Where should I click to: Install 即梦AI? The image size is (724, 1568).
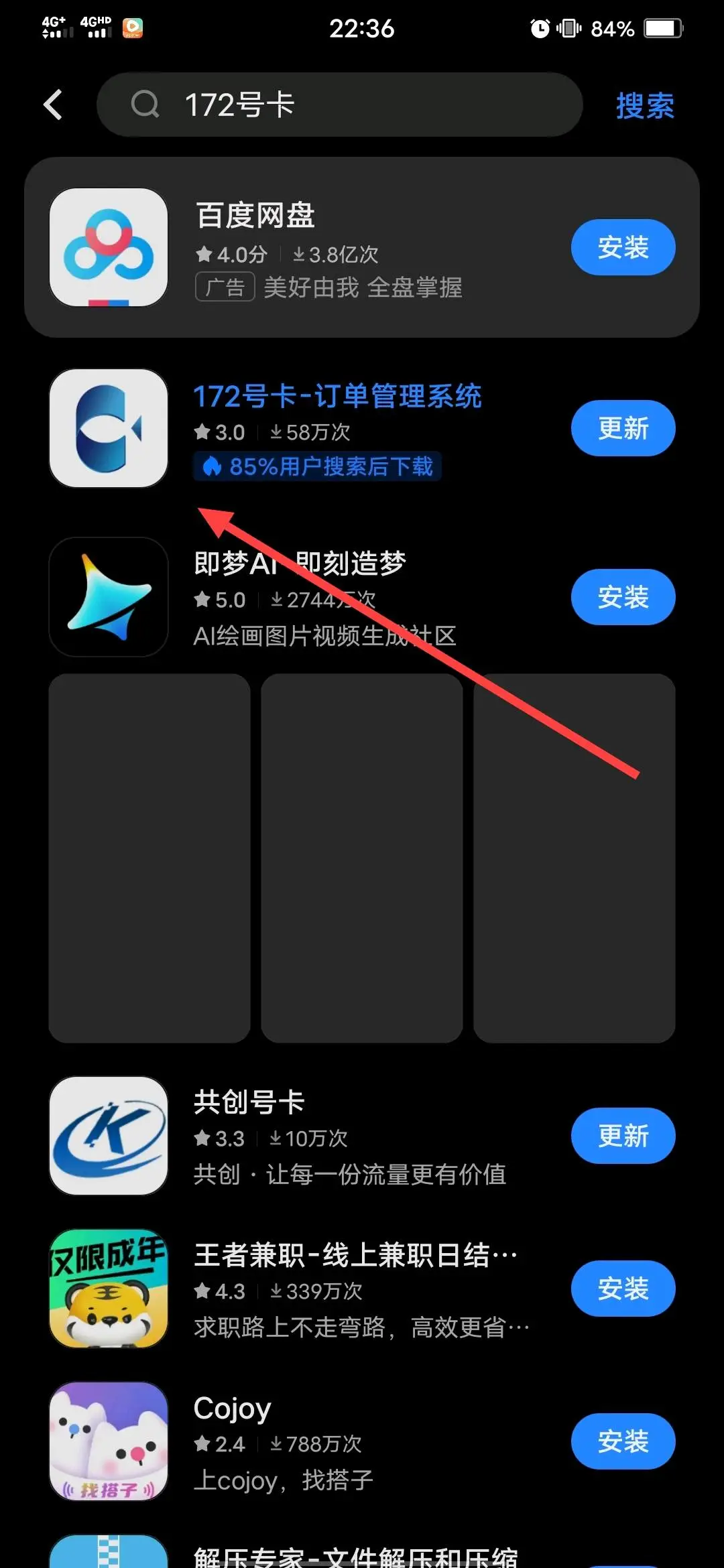point(623,597)
